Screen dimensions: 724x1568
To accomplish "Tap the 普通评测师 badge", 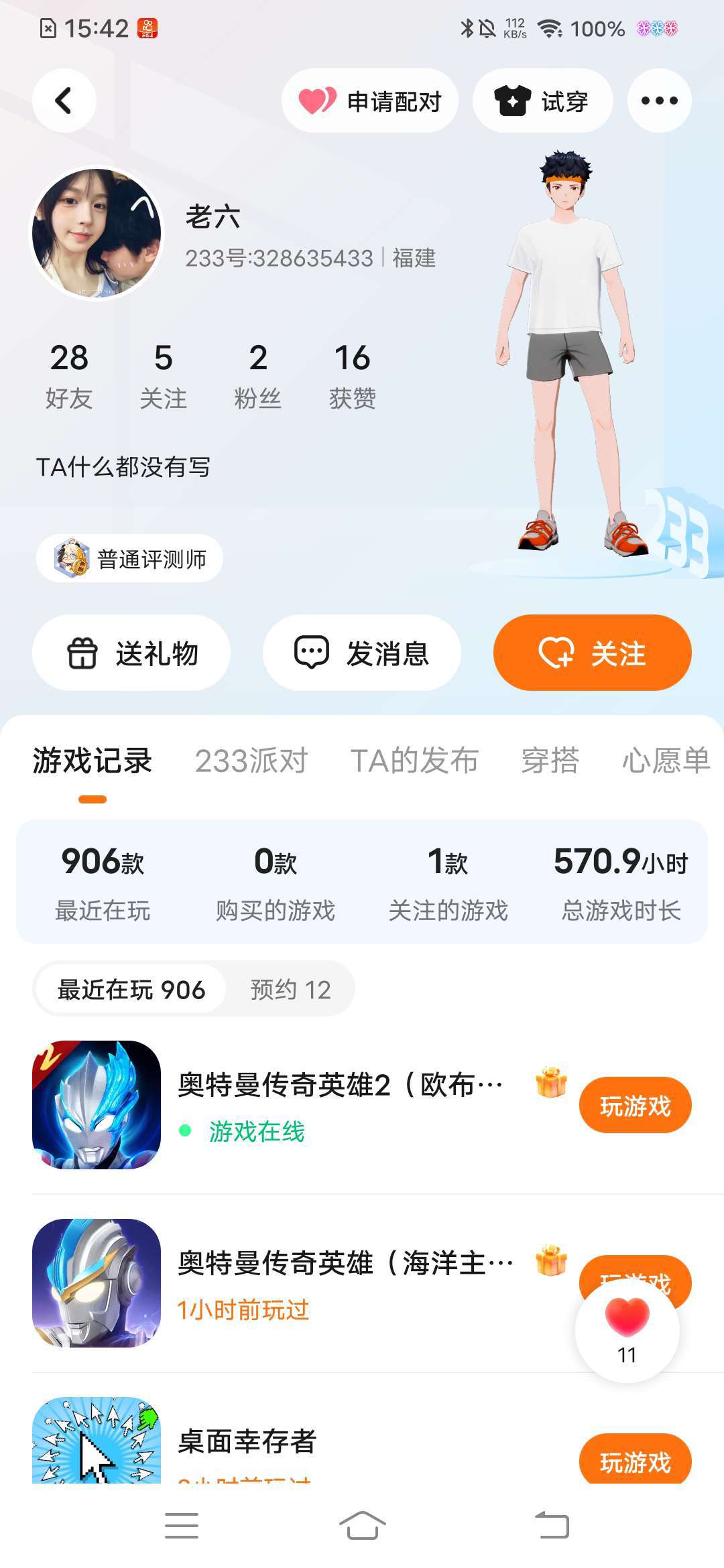I will pos(129,558).
